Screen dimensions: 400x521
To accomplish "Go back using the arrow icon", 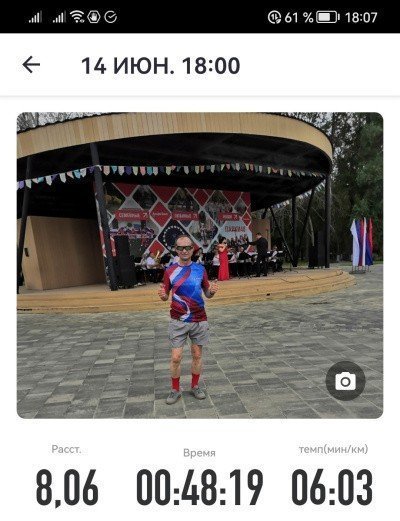I will 31,65.
